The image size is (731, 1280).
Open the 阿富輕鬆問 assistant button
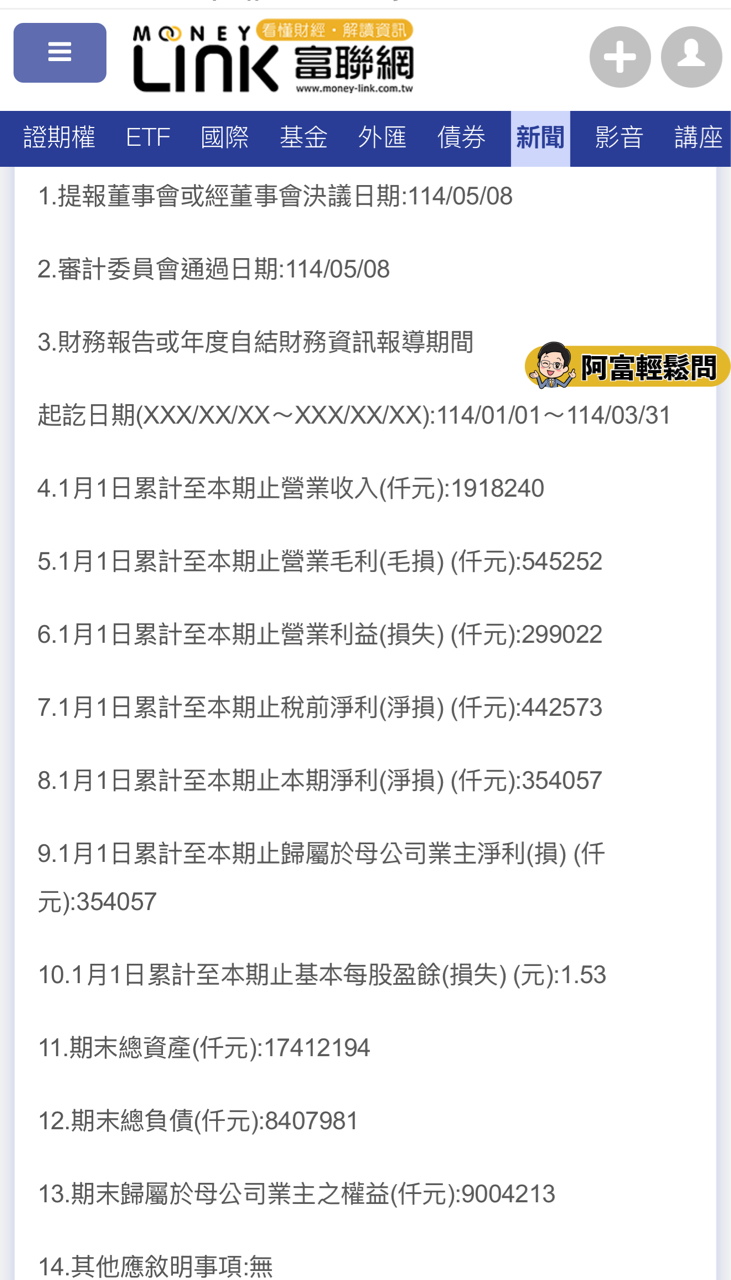pyautogui.click(x=628, y=367)
